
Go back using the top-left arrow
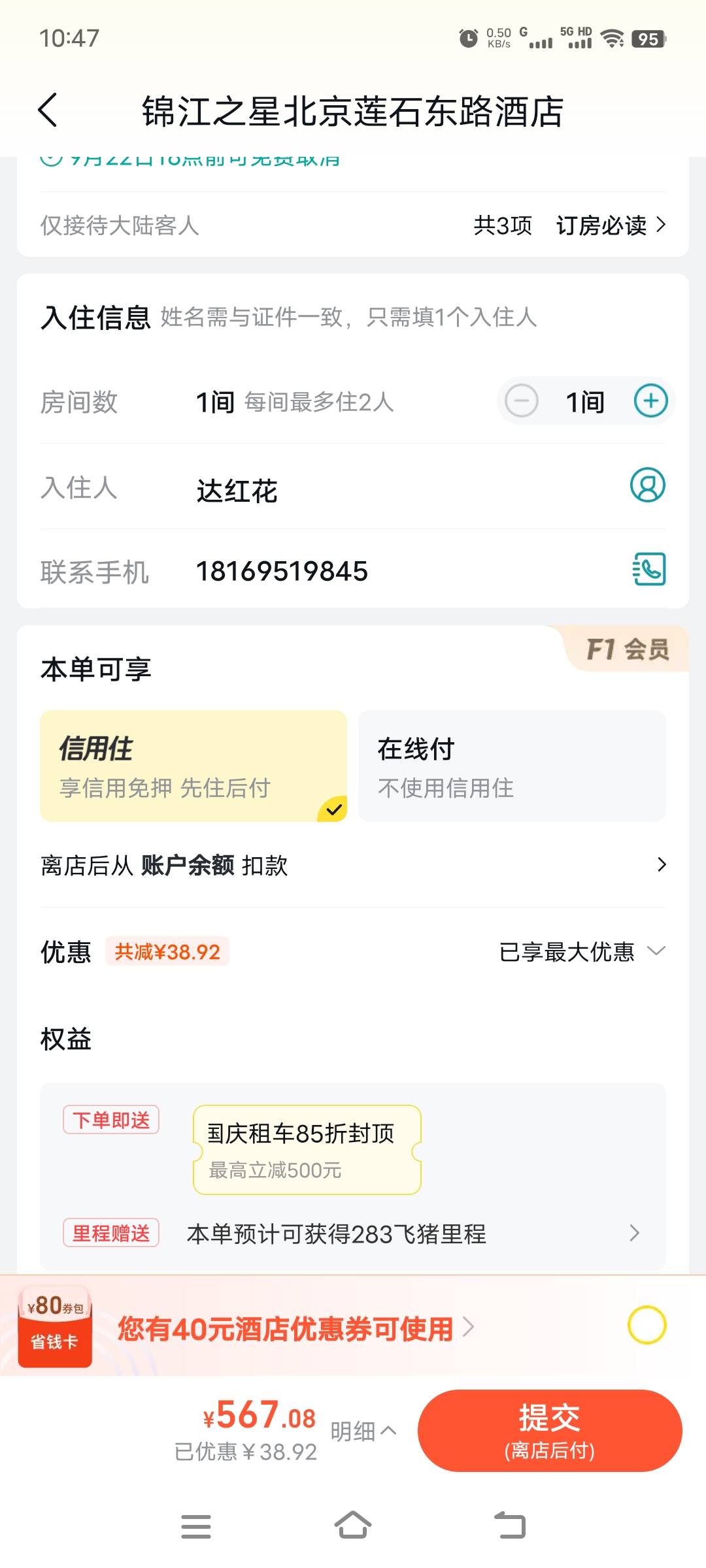point(48,110)
